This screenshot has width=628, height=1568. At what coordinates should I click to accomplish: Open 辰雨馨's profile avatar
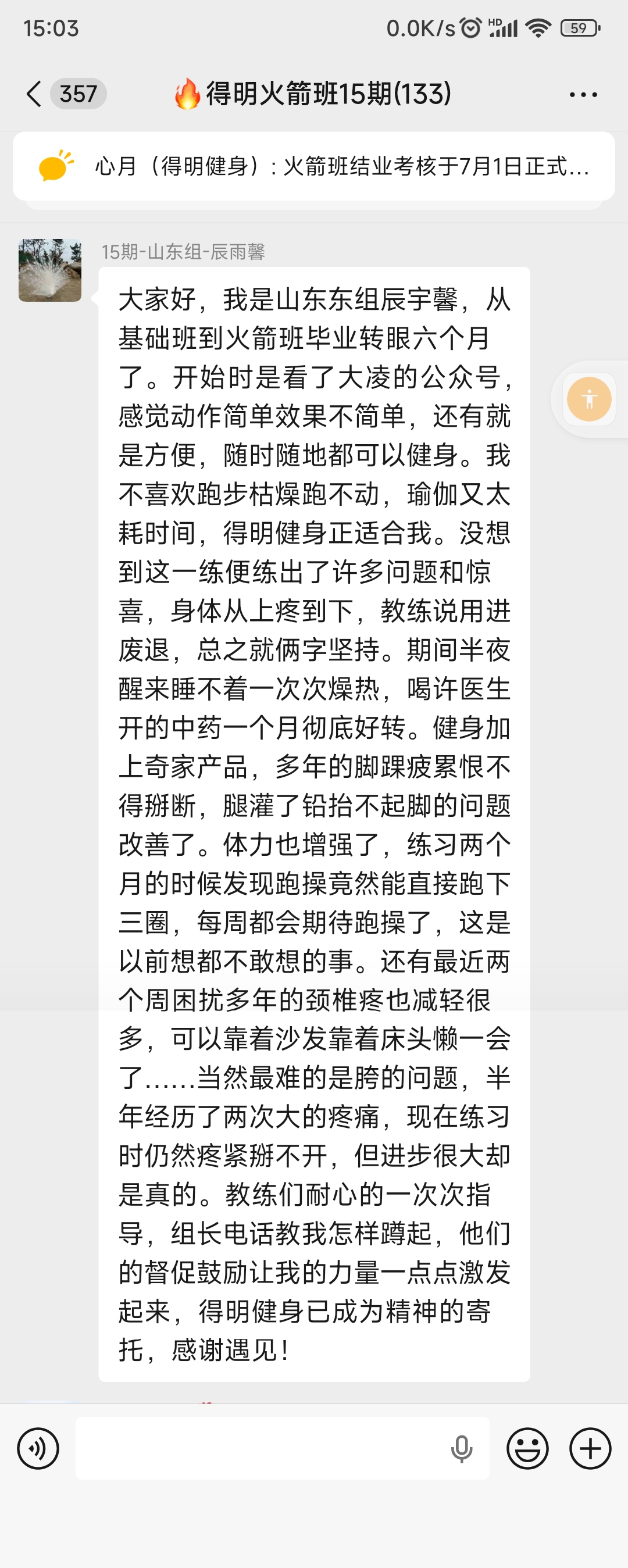coord(50,270)
